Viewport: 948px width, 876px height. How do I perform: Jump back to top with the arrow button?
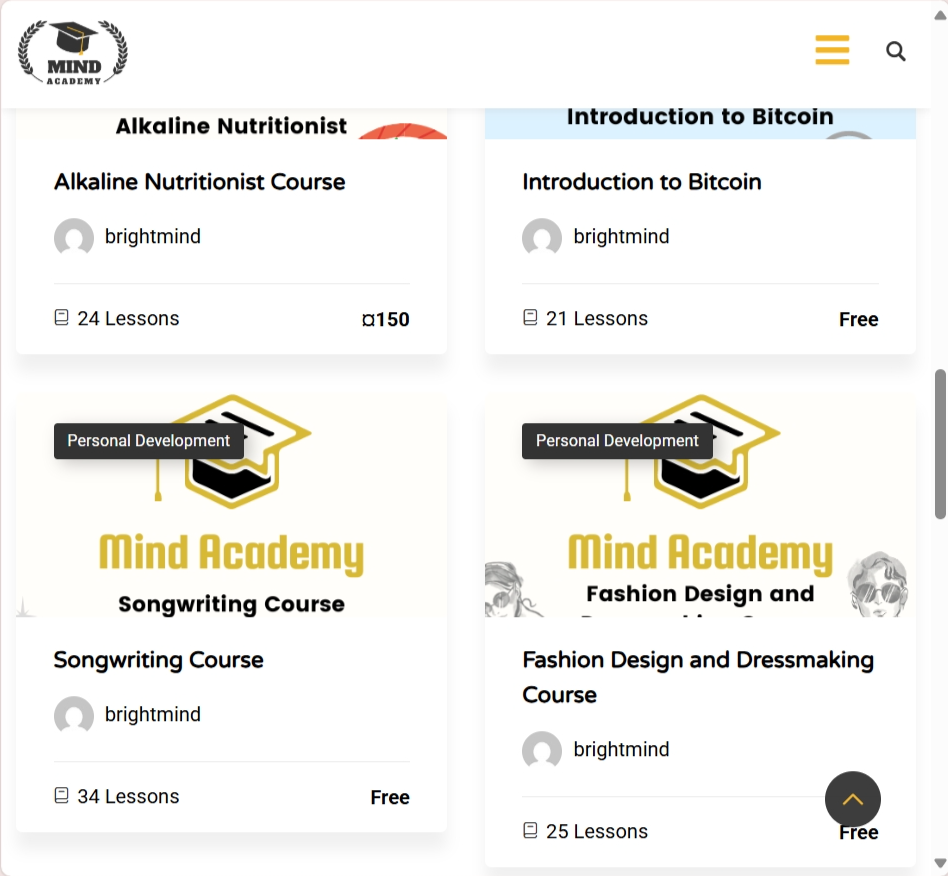[x=853, y=799]
